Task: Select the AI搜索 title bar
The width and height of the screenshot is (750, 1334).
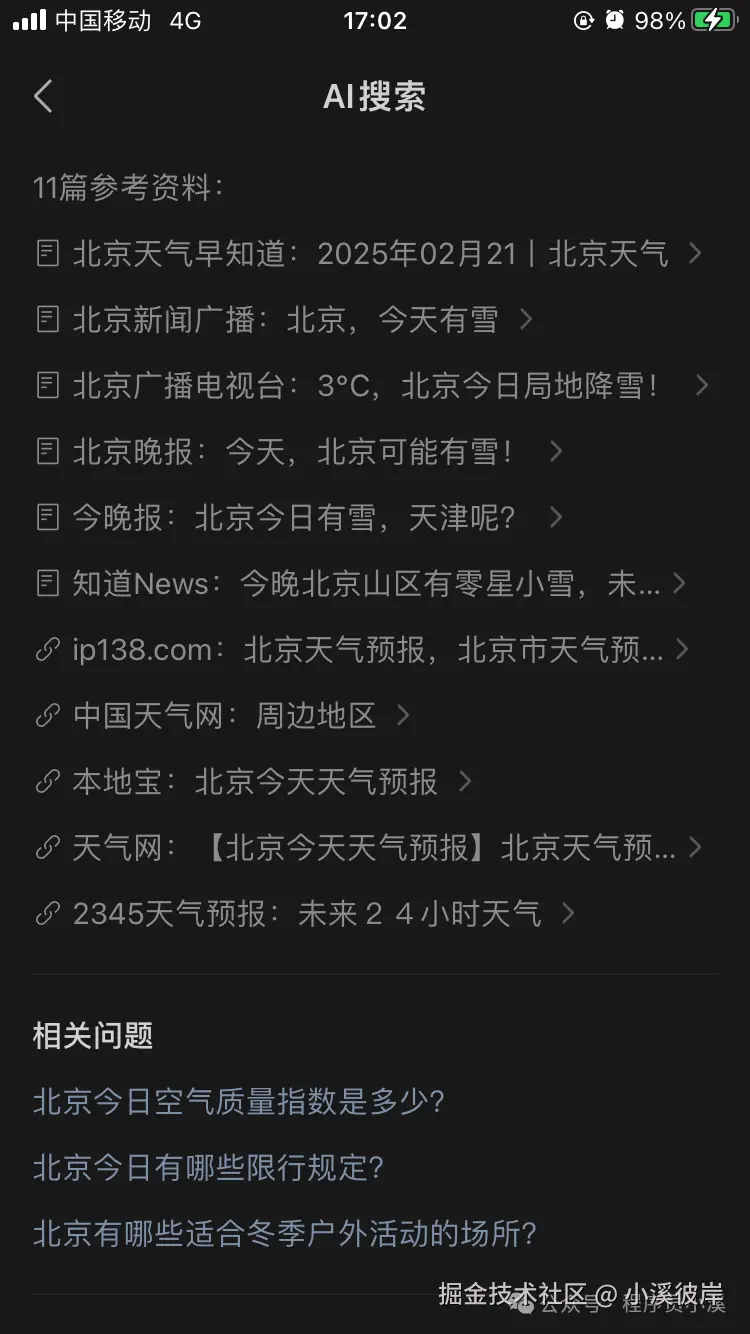Action: (x=375, y=96)
